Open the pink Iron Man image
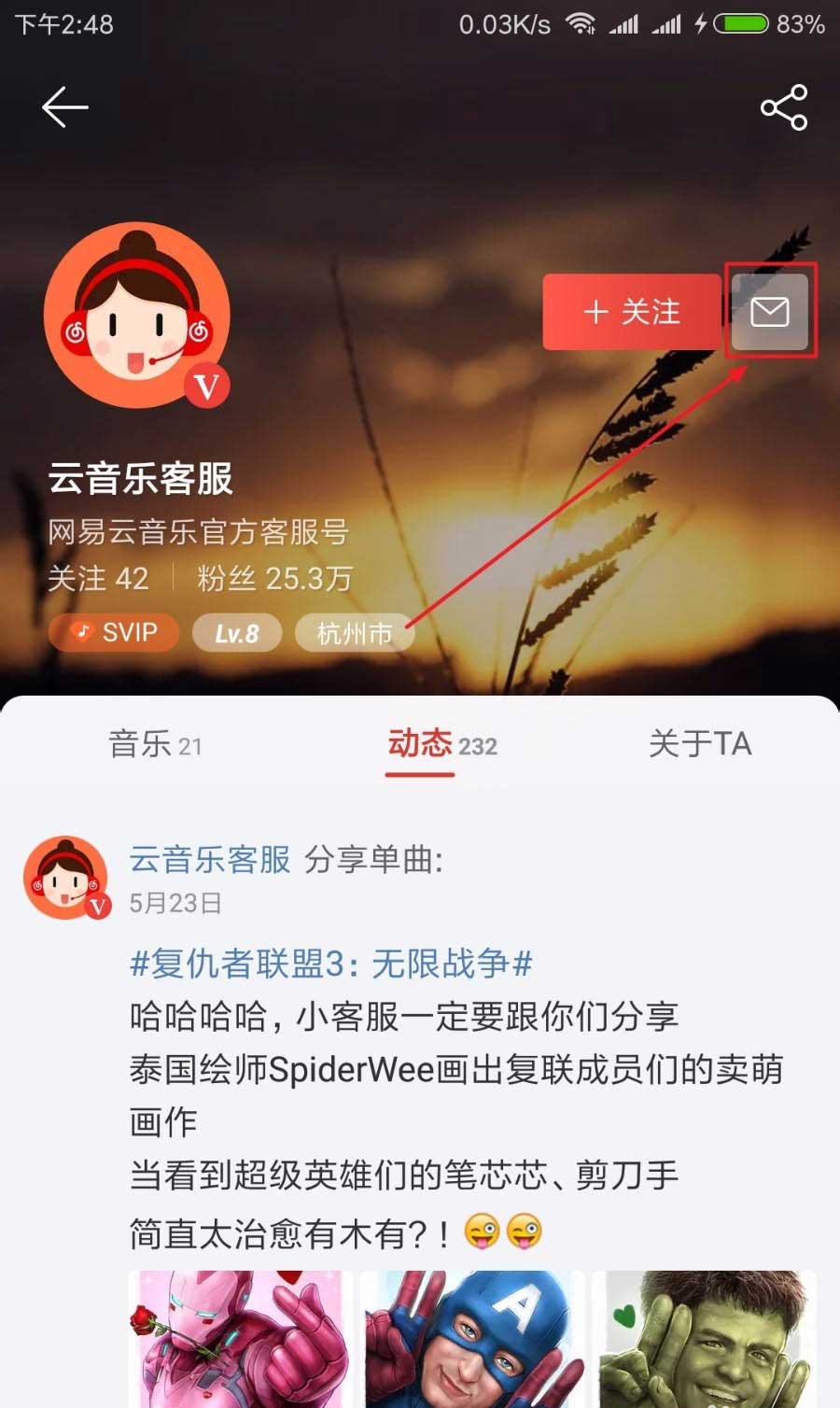Screen dimensions: 840x1408 (x=241, y=1339)
